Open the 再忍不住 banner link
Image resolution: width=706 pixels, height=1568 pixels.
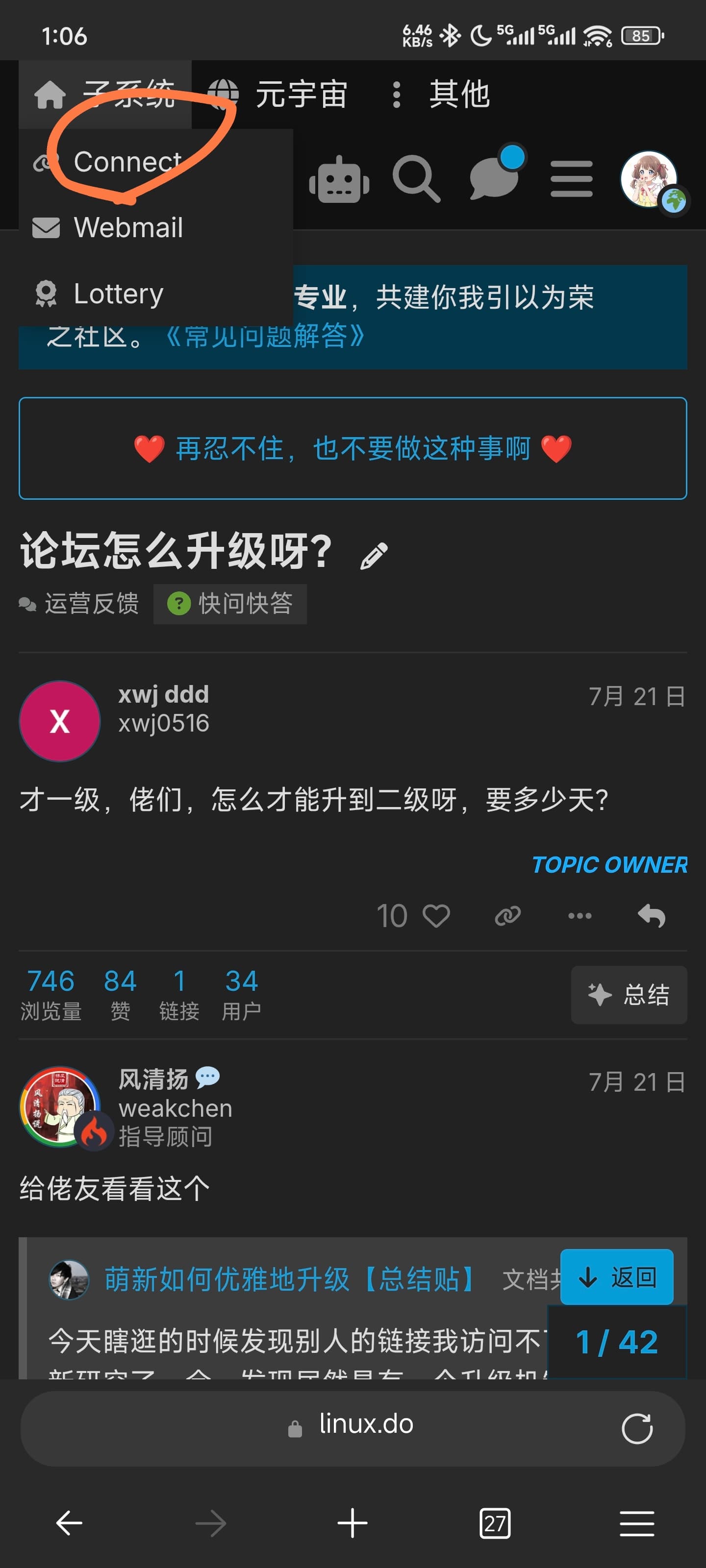(353, 449)
